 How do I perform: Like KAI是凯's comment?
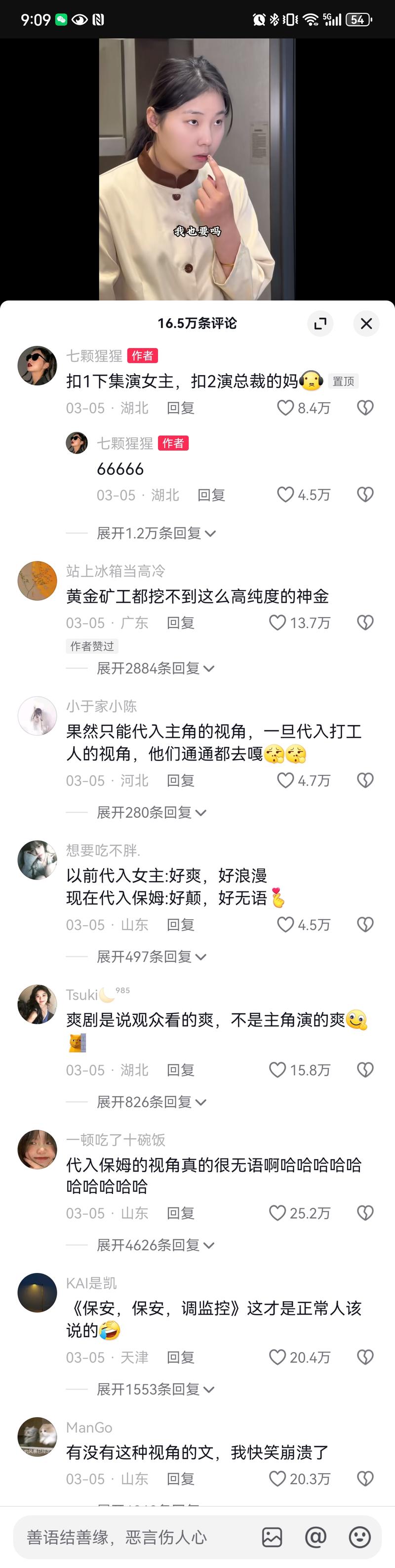[x=277, y=1357]
